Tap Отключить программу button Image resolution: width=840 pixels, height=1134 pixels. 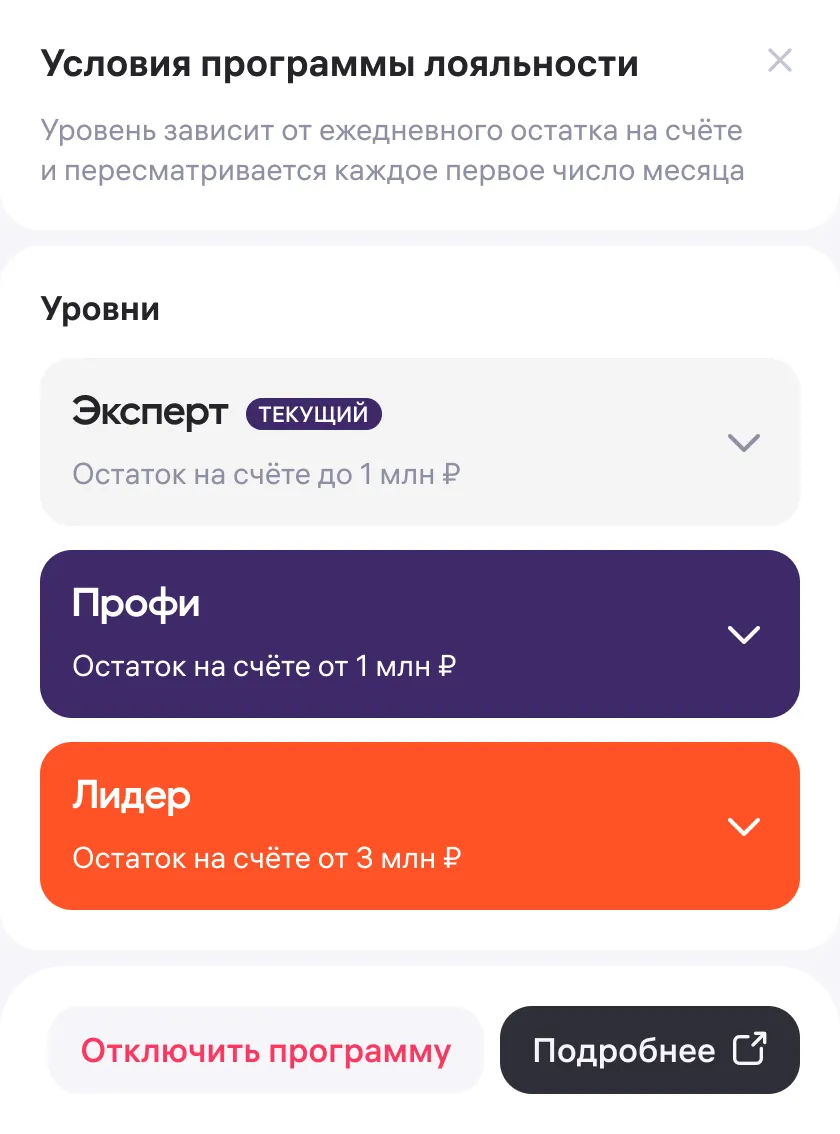point(266,1050)
